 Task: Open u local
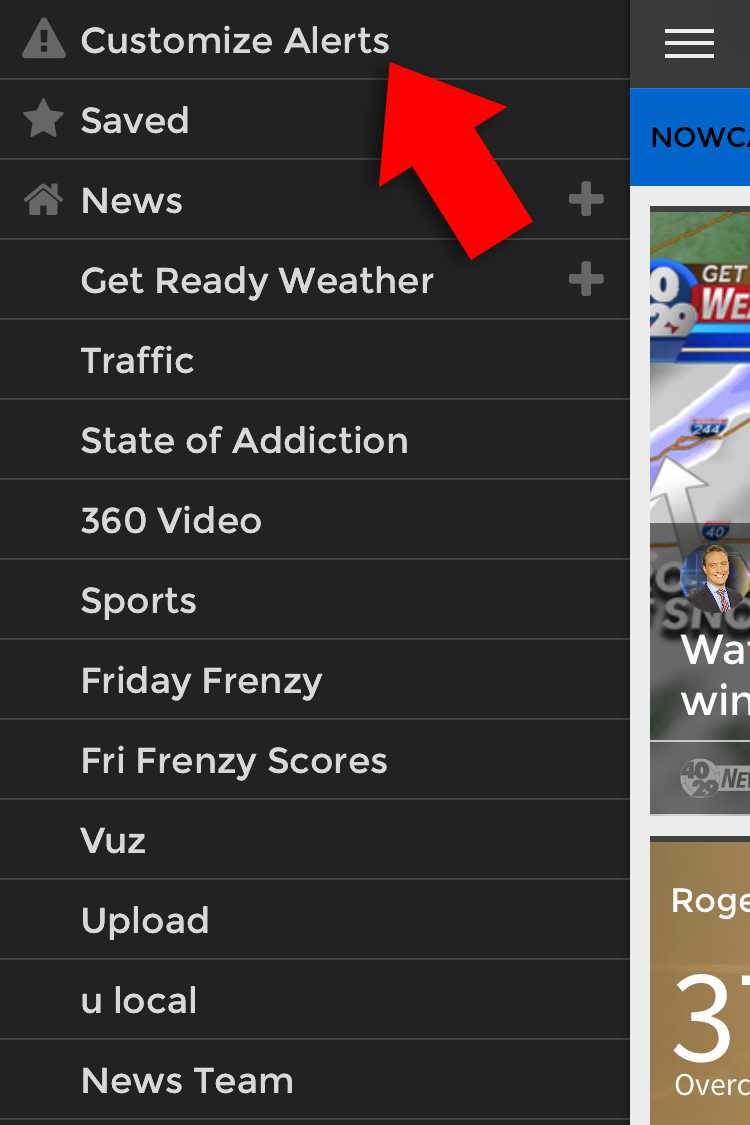pyautogui.click(x=138, y=1001)
